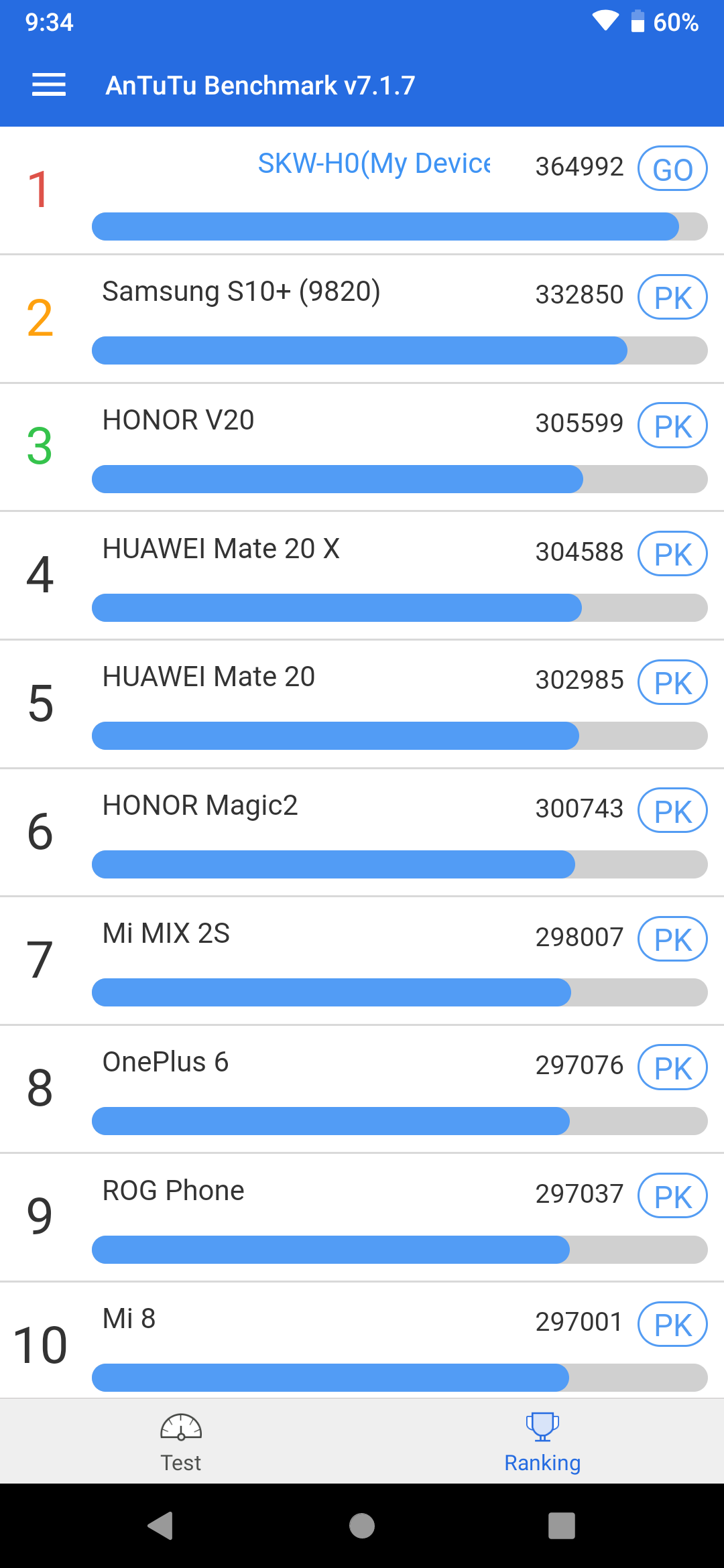
Task: Tap PK beside ROG Phone
Action: click(x=672, y=1196)
